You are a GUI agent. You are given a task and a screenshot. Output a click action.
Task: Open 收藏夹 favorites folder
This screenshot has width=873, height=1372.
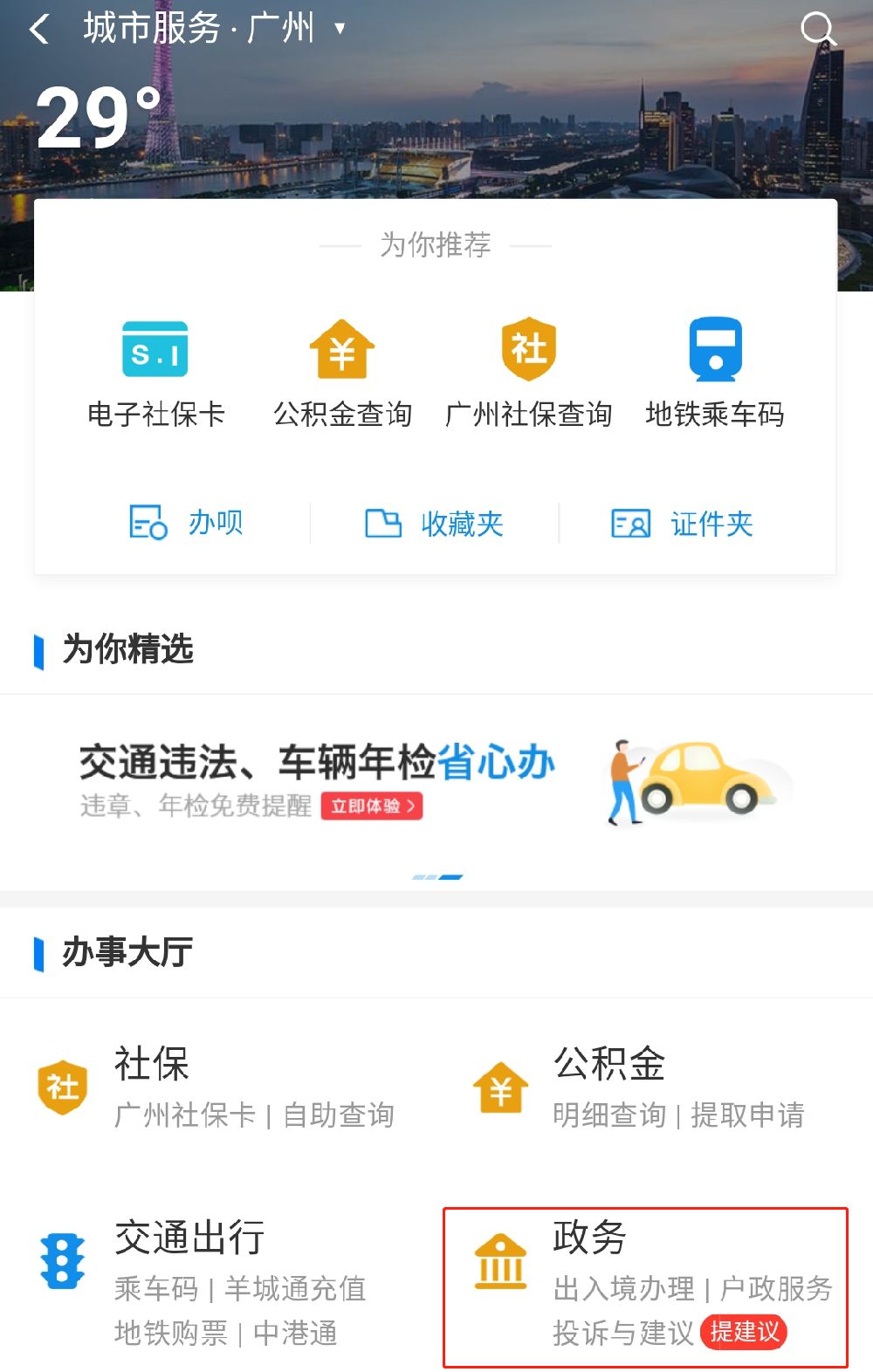(434, 524)
